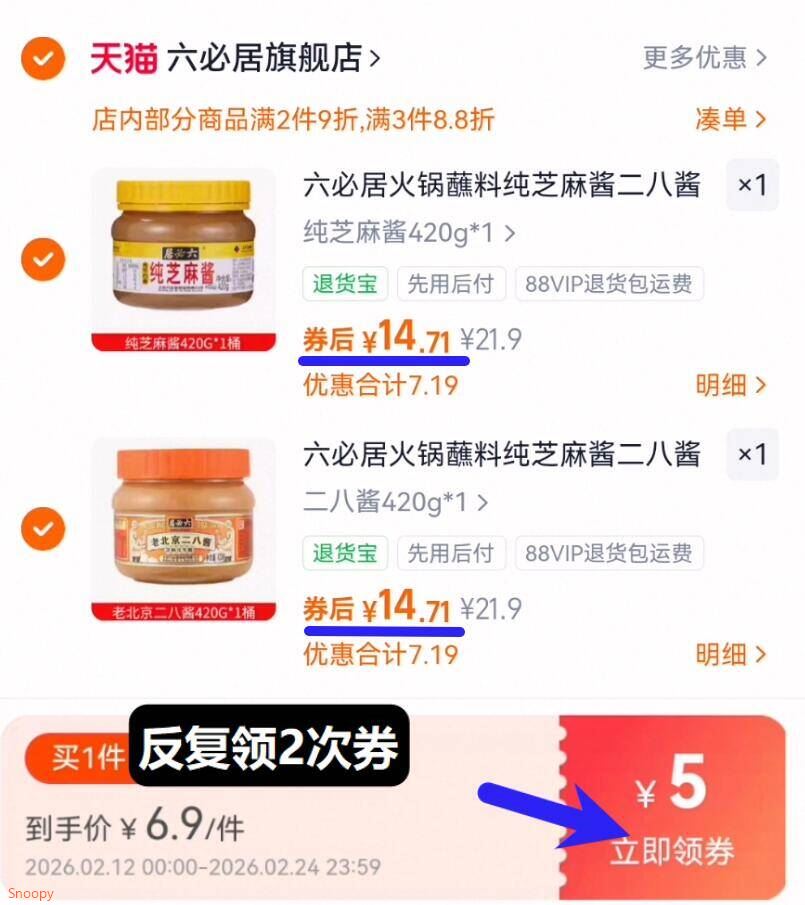Adjust quantity ×1 for 纯芝麻酱
The image size is (805, 905).
coord(752,185)
